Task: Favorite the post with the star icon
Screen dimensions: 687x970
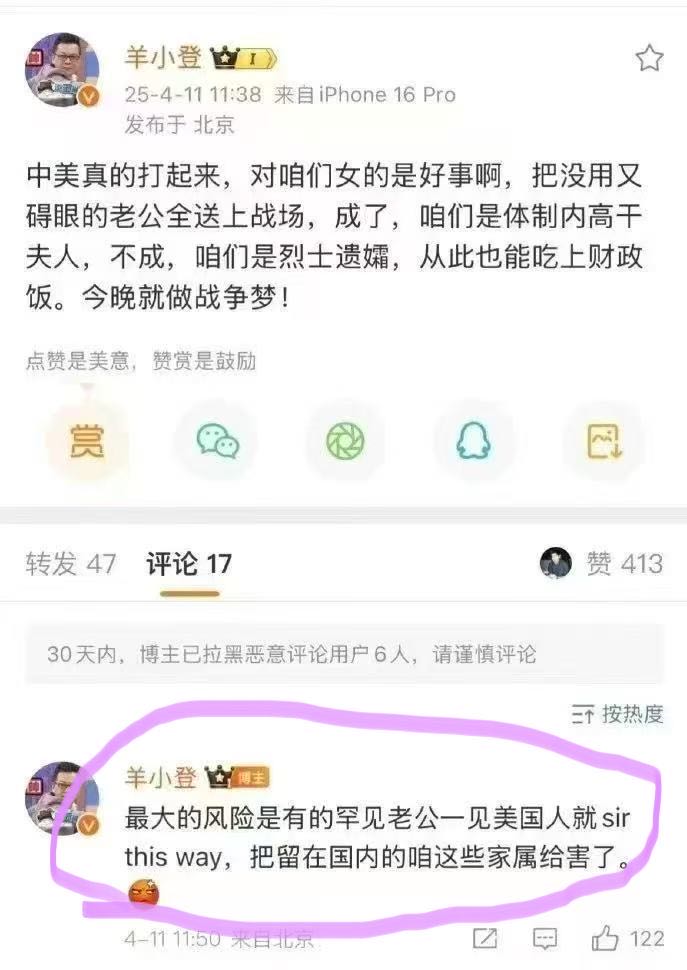Action: click(x=649, y=59)
